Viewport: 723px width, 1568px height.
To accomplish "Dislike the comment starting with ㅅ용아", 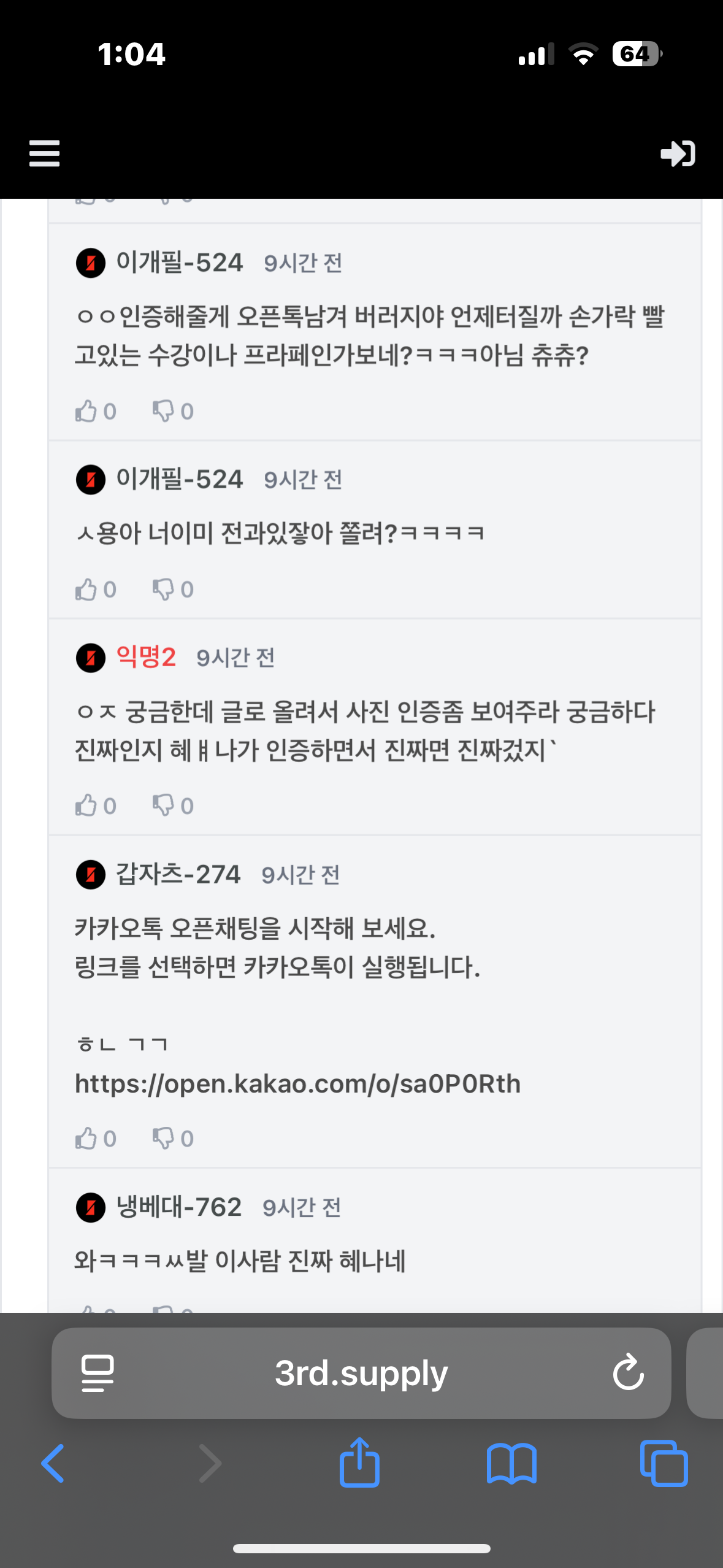I will [x=164, y=590].
